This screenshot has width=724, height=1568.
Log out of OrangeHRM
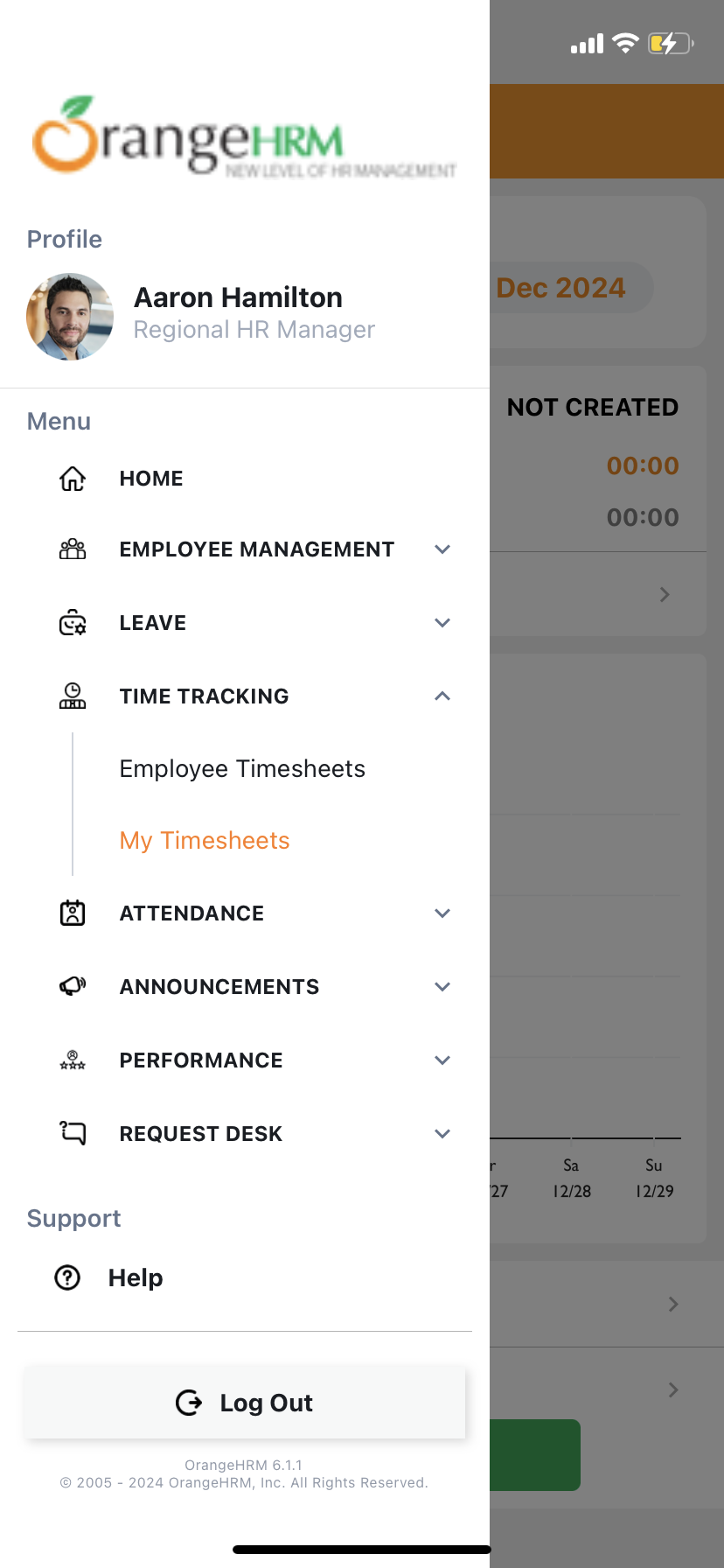coord(245,1403)
